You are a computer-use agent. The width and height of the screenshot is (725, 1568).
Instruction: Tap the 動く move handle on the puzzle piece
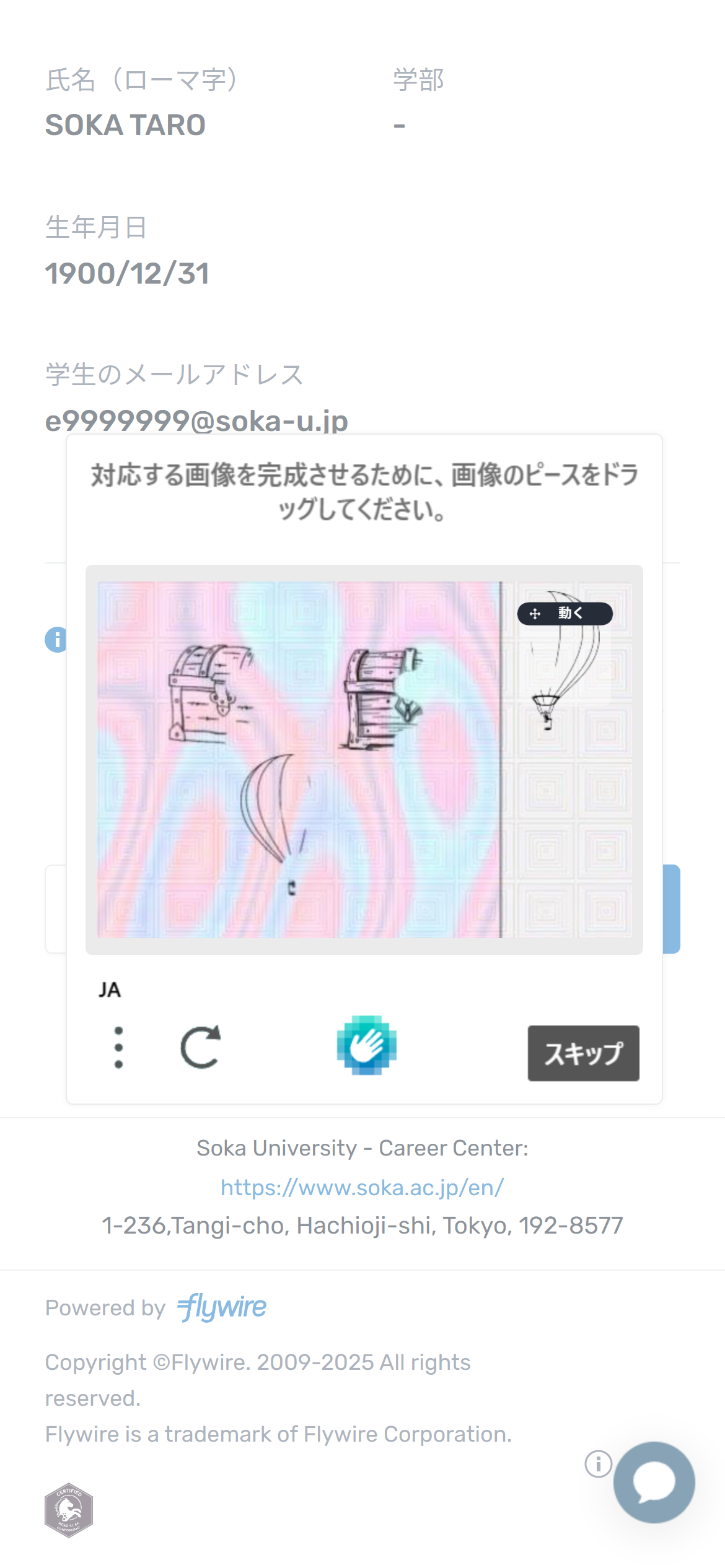pos(565,613)
